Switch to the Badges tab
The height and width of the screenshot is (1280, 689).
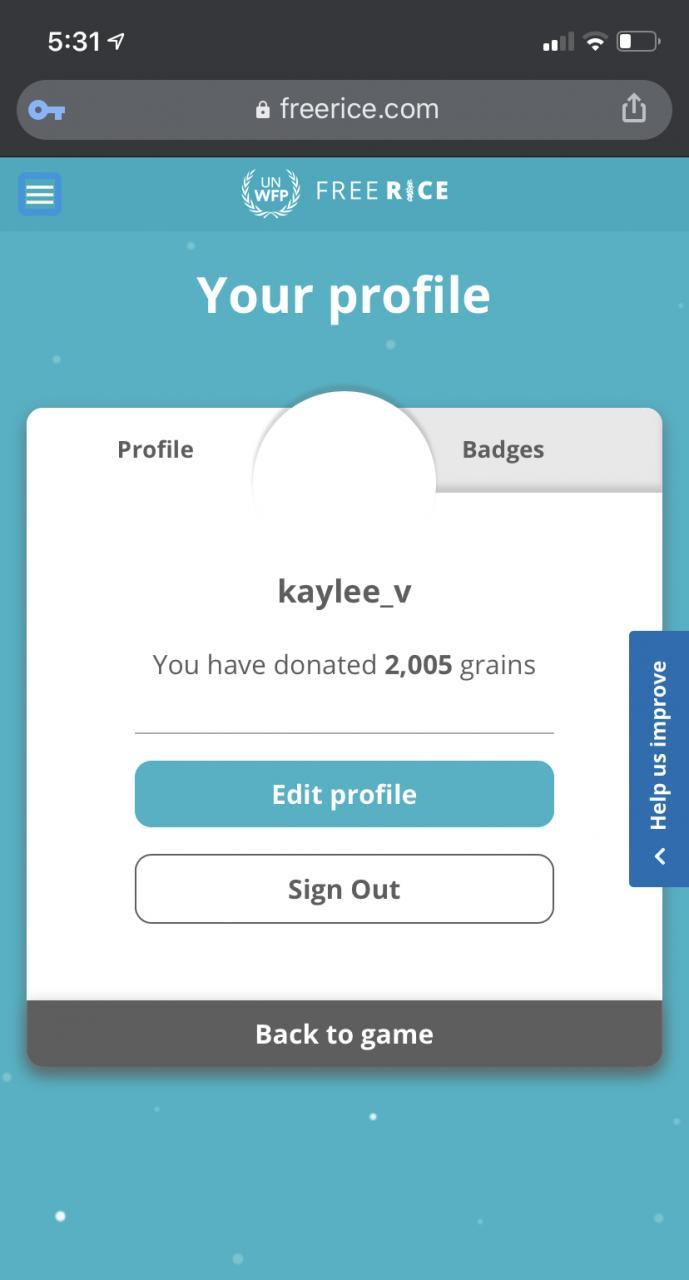[503, 450]
